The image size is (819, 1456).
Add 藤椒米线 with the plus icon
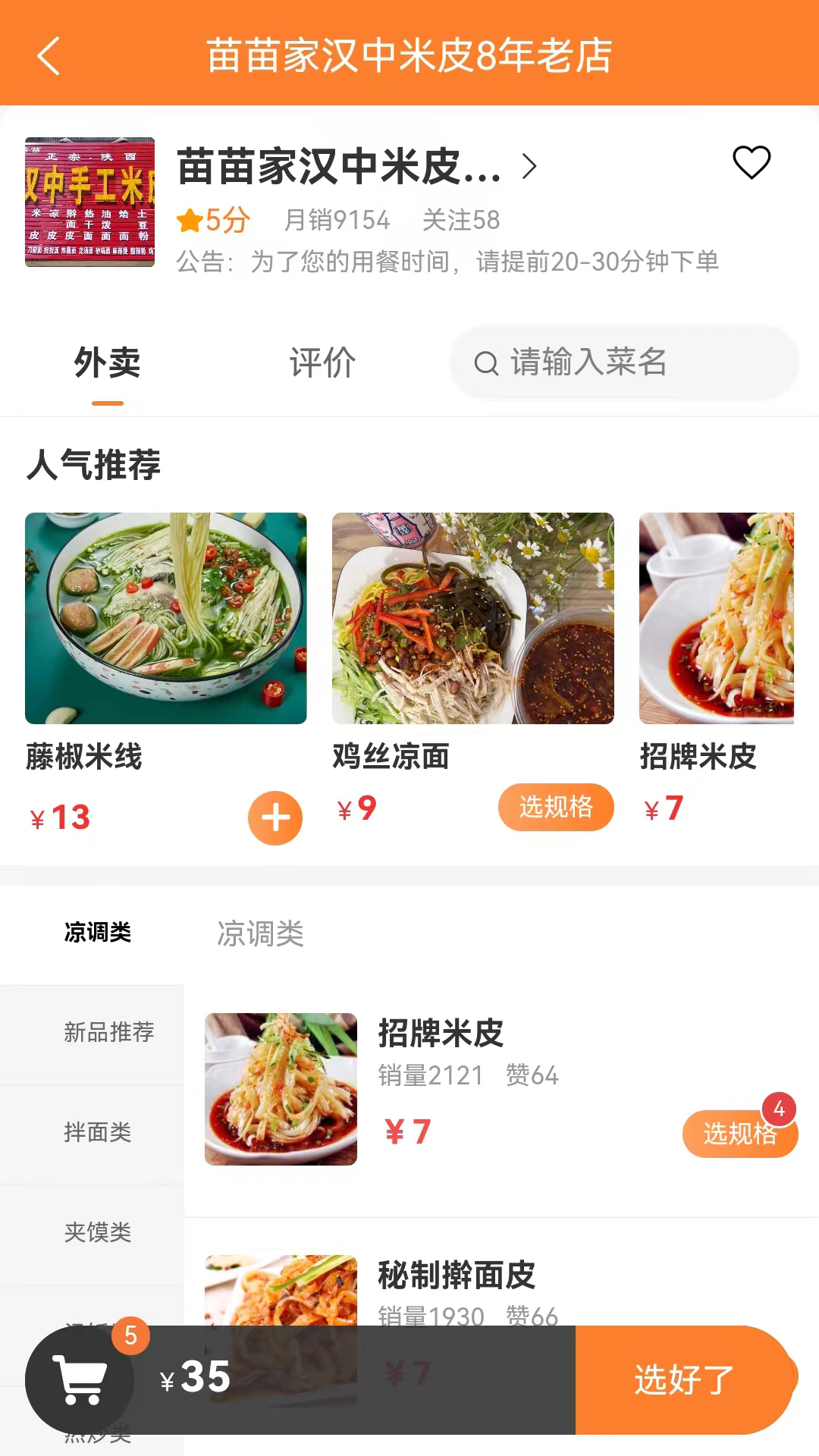tap(275, 818)
